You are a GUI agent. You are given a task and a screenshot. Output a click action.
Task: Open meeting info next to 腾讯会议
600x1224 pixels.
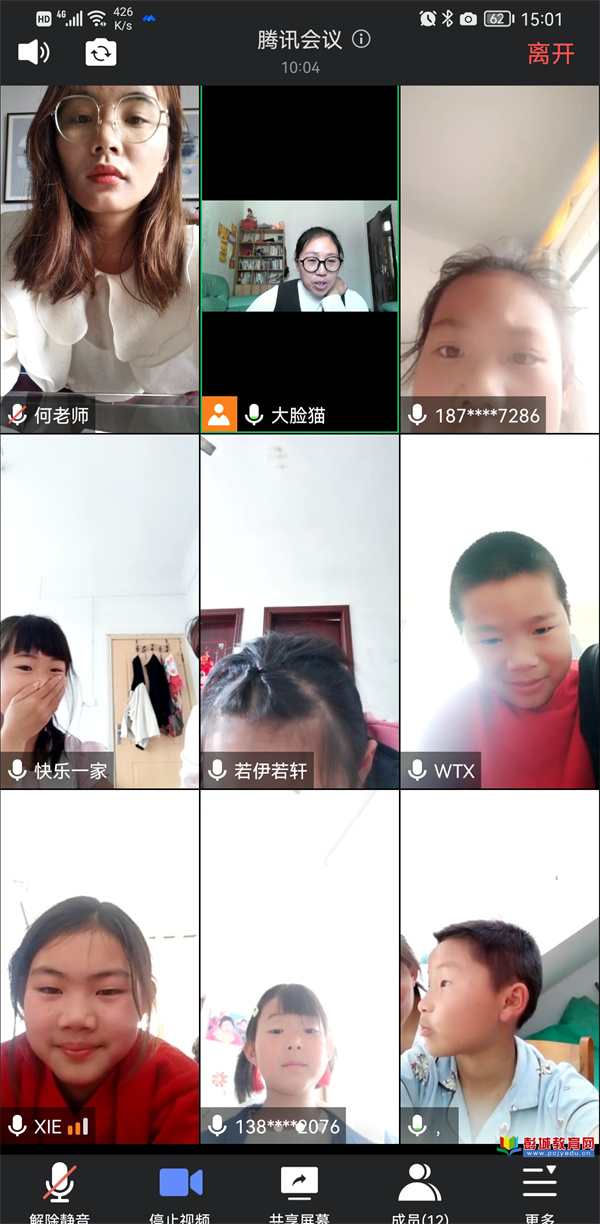coord(362,40)
